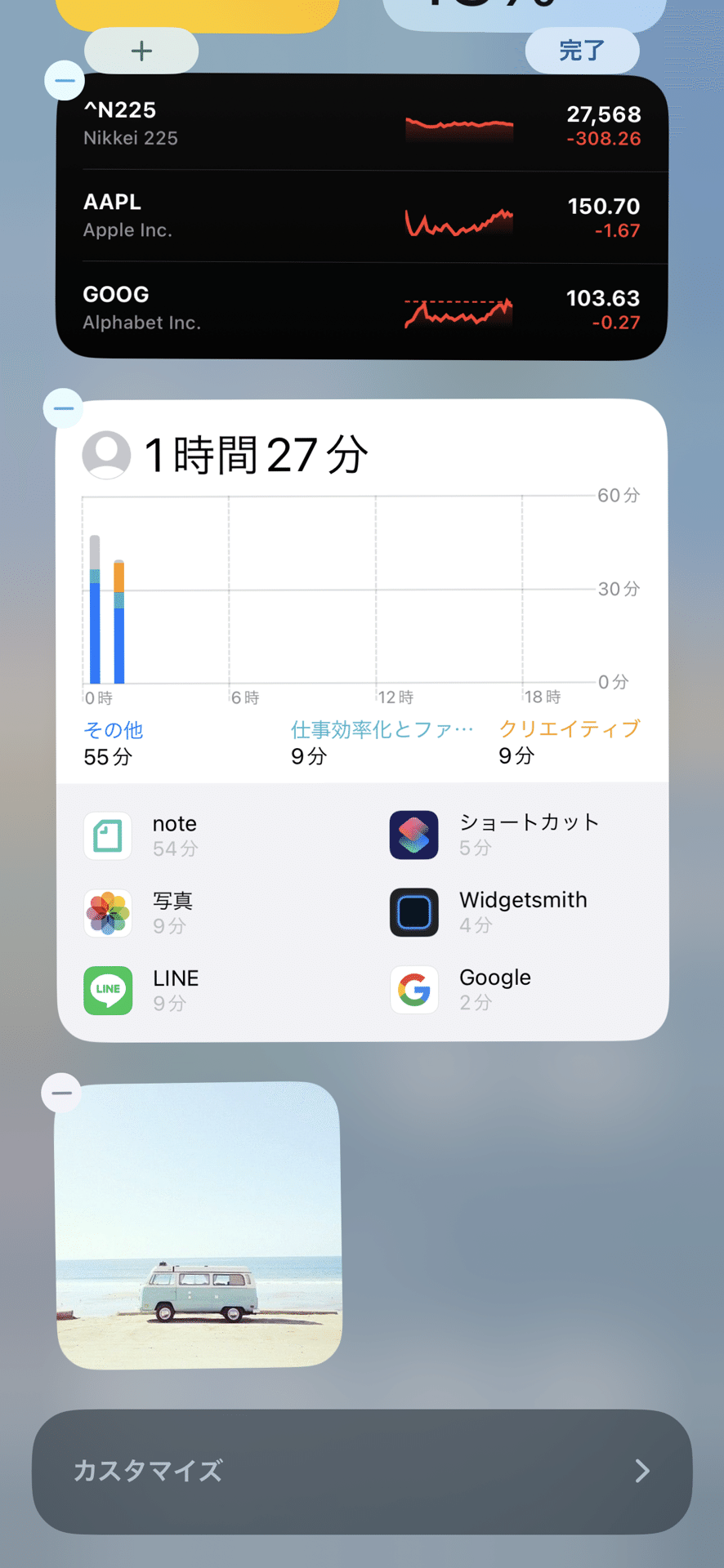The height and width of the screenshot is (1568, 724).
Task: Select the Screen Time usage widget
Action: 362,719
